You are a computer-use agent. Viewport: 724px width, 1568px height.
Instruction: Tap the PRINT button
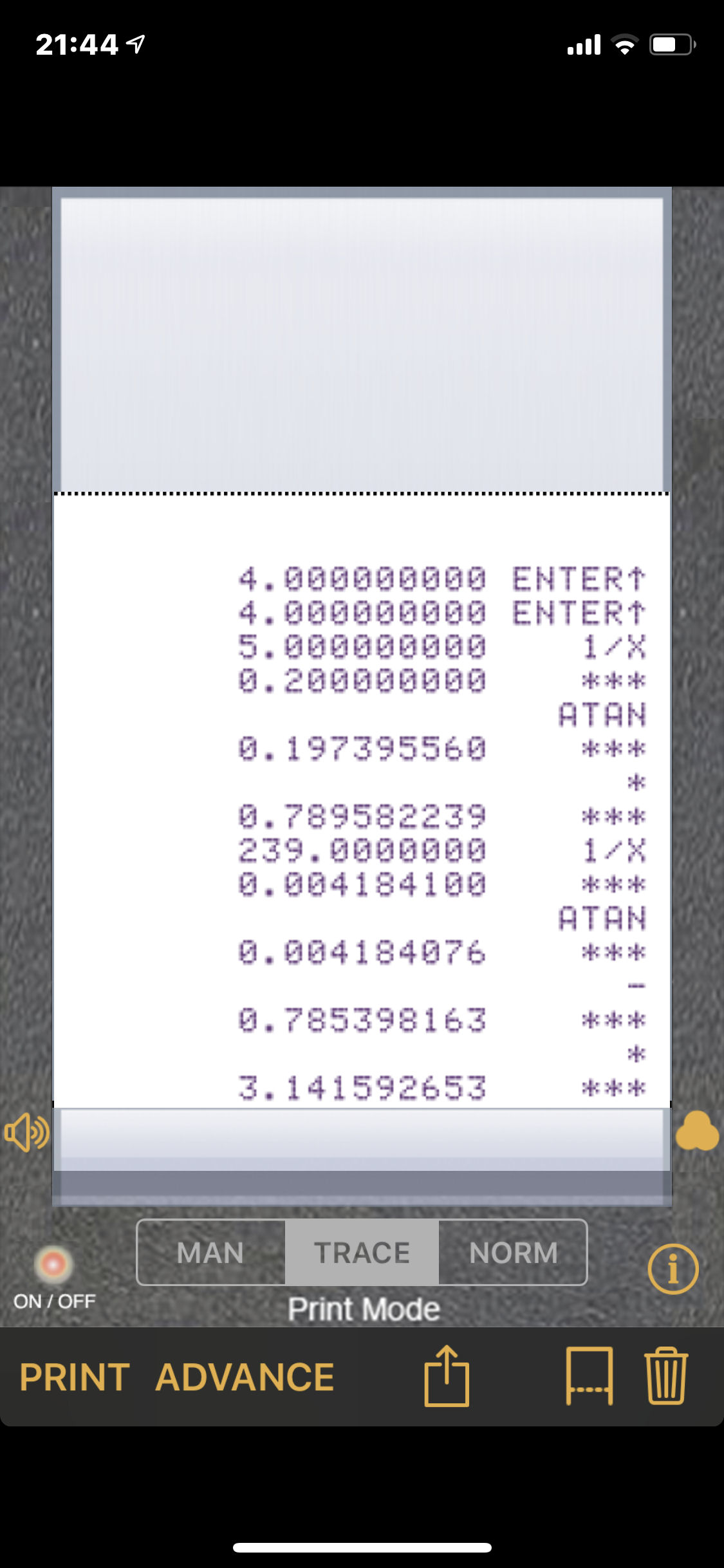pyautogui.click(x=75, y=1377)
